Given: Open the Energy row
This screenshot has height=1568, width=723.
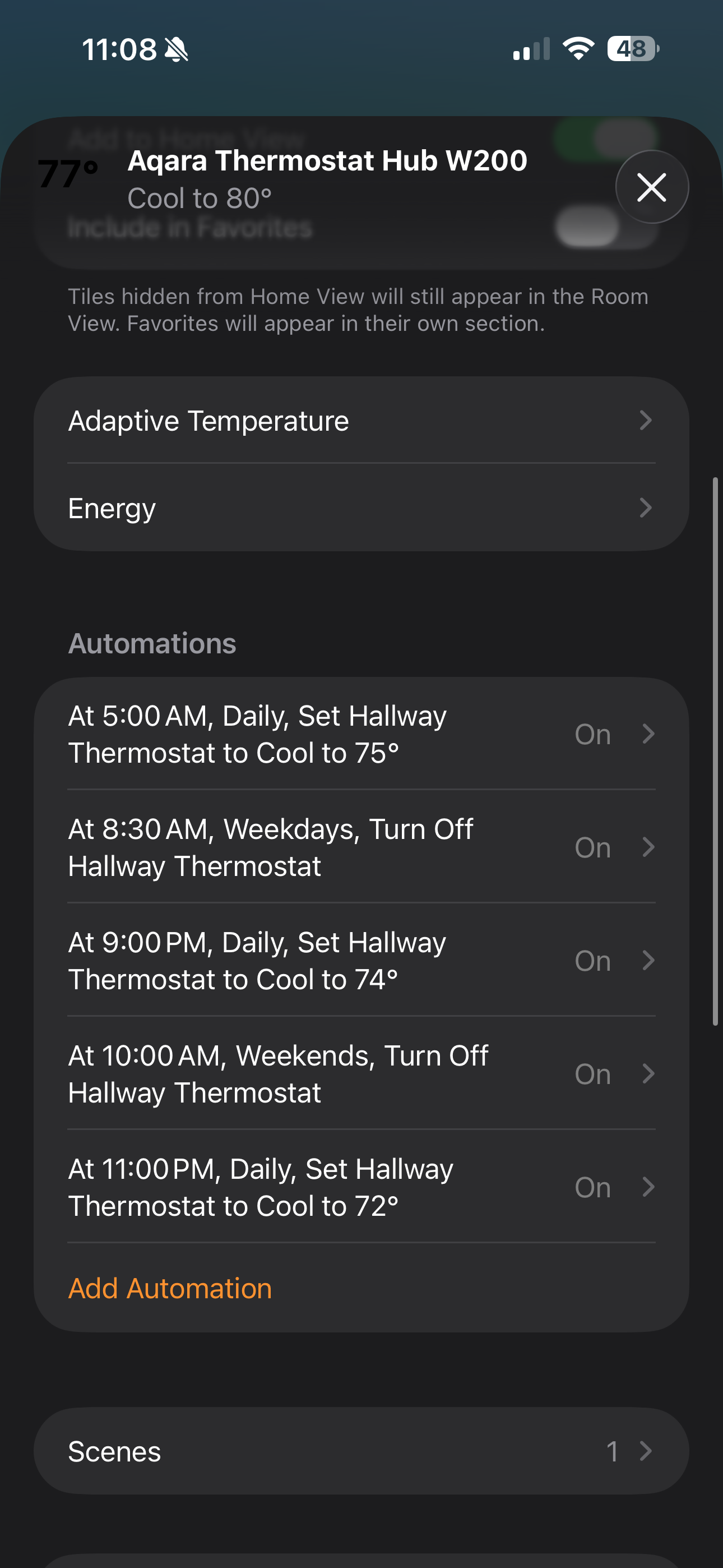Looking at the screenshot, I should (x=361, y=508).
